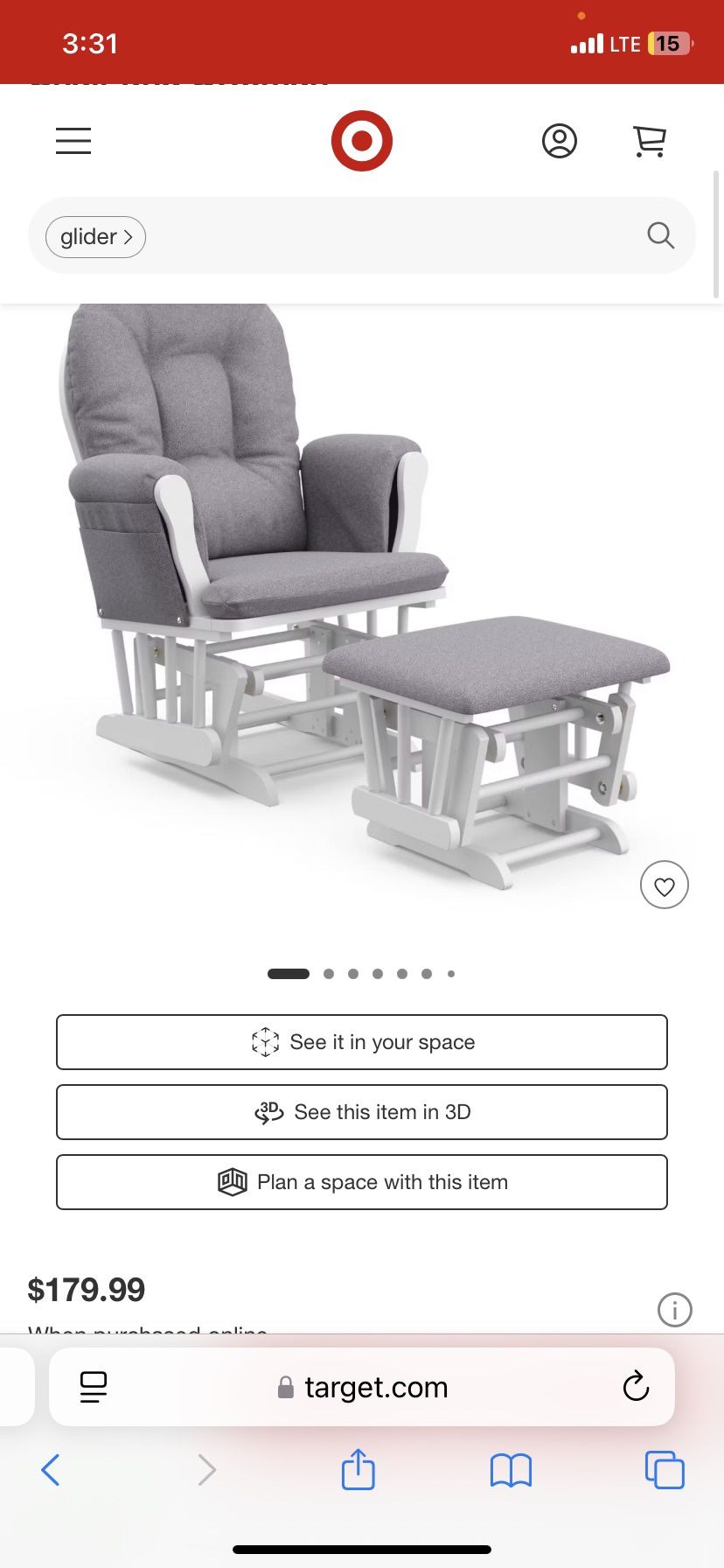Screen dimensions: 724x1568
Task: Tap See it in your space
Action: tap(362, 1042)
